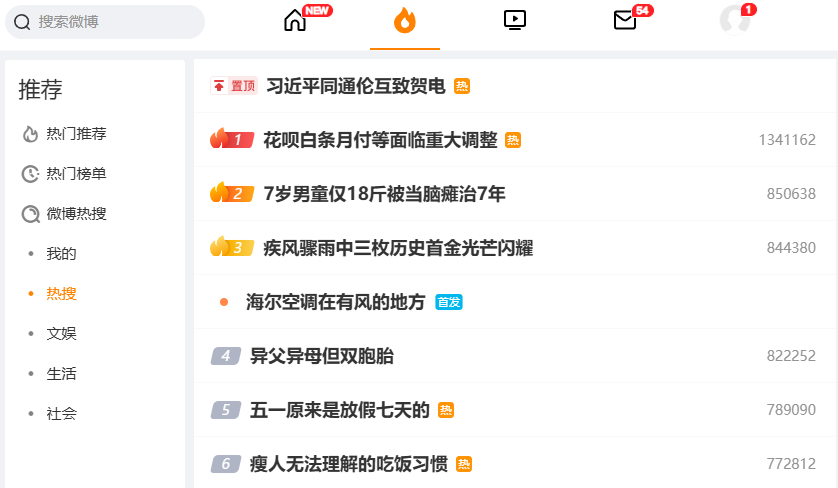The width and height of the screenshot is (838, 488).
Task: Open topic 疾风骤雨中三枚历史首金光芒闪耀
Action: click(x=398, y=248)
